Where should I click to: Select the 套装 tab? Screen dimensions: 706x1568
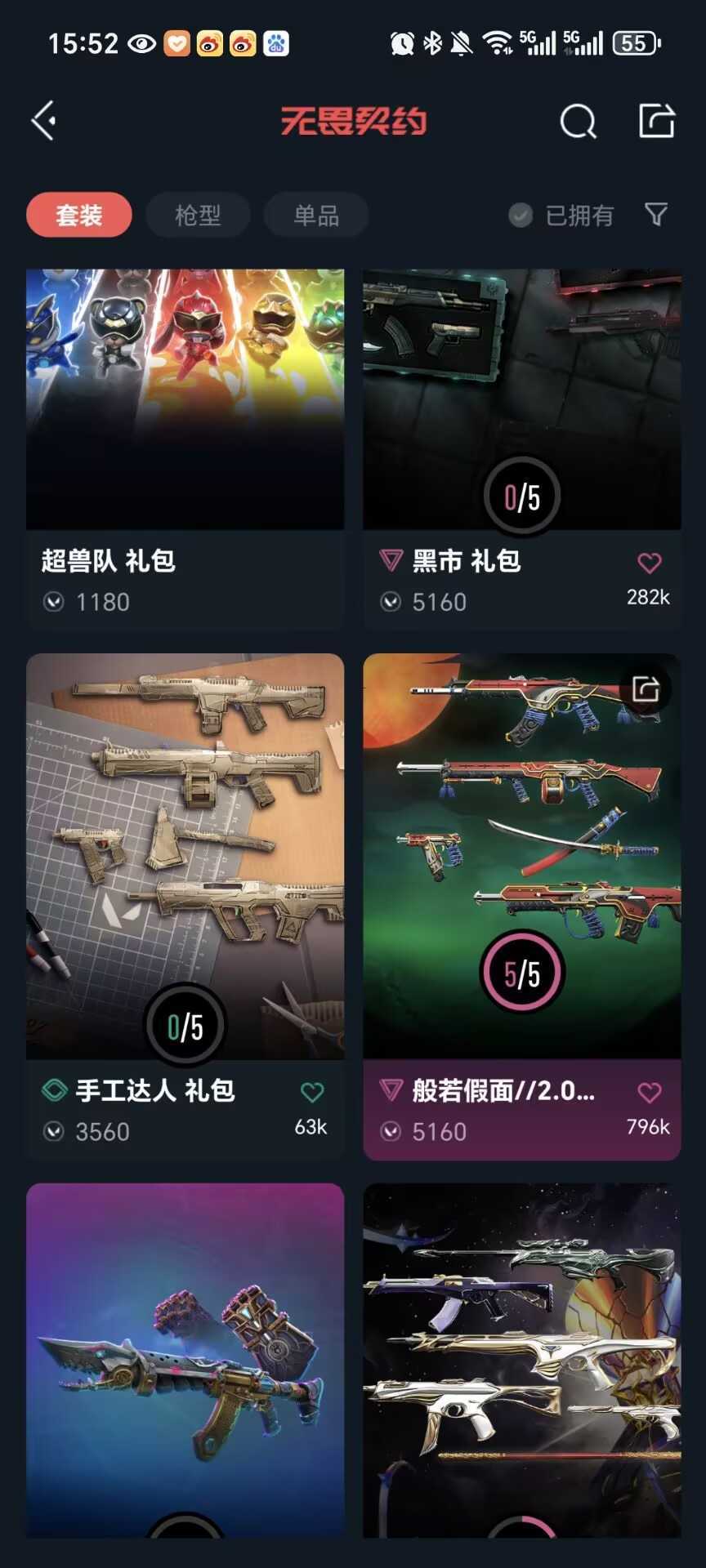pyautogui.click(x=79, y=215)
